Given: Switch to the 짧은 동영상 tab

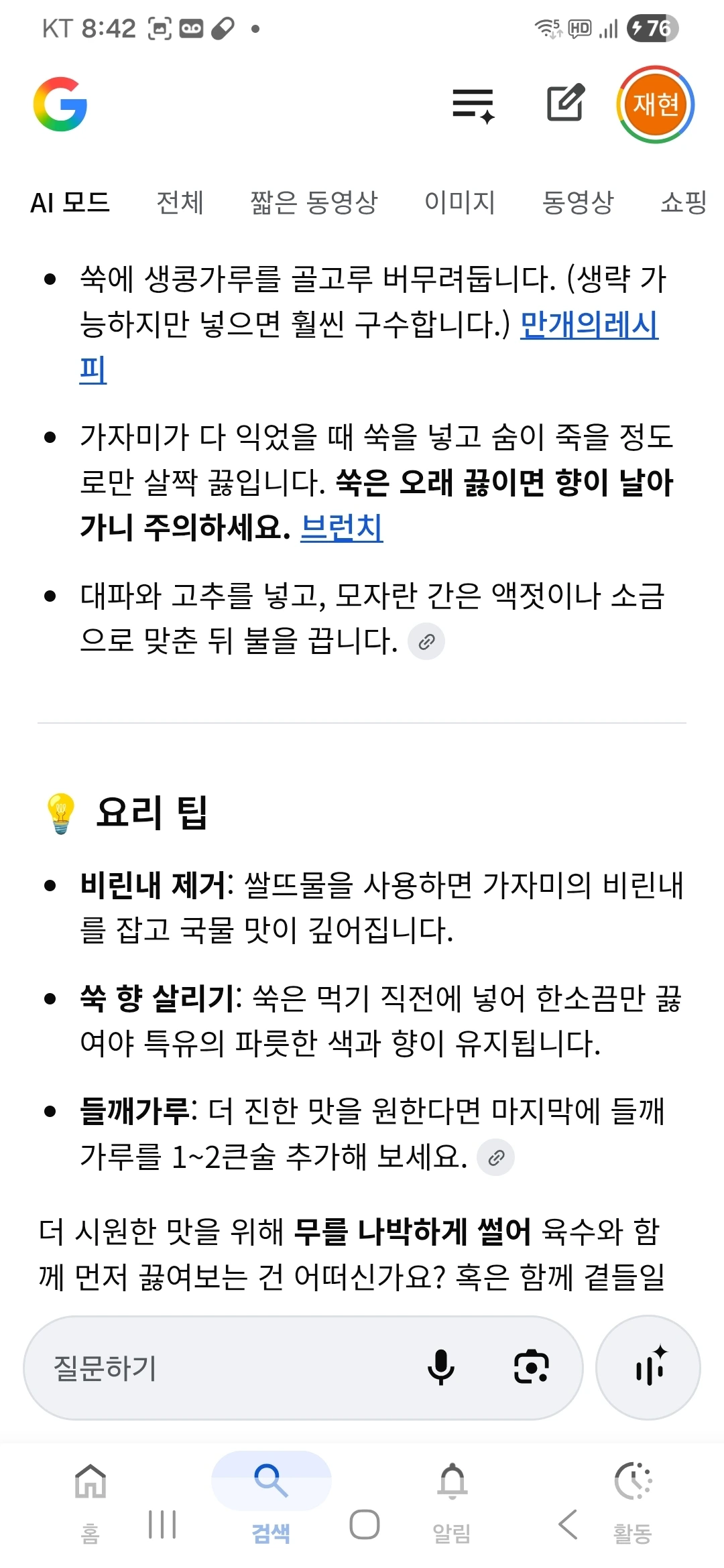Looking at the screenshot, I should [314, 202].
